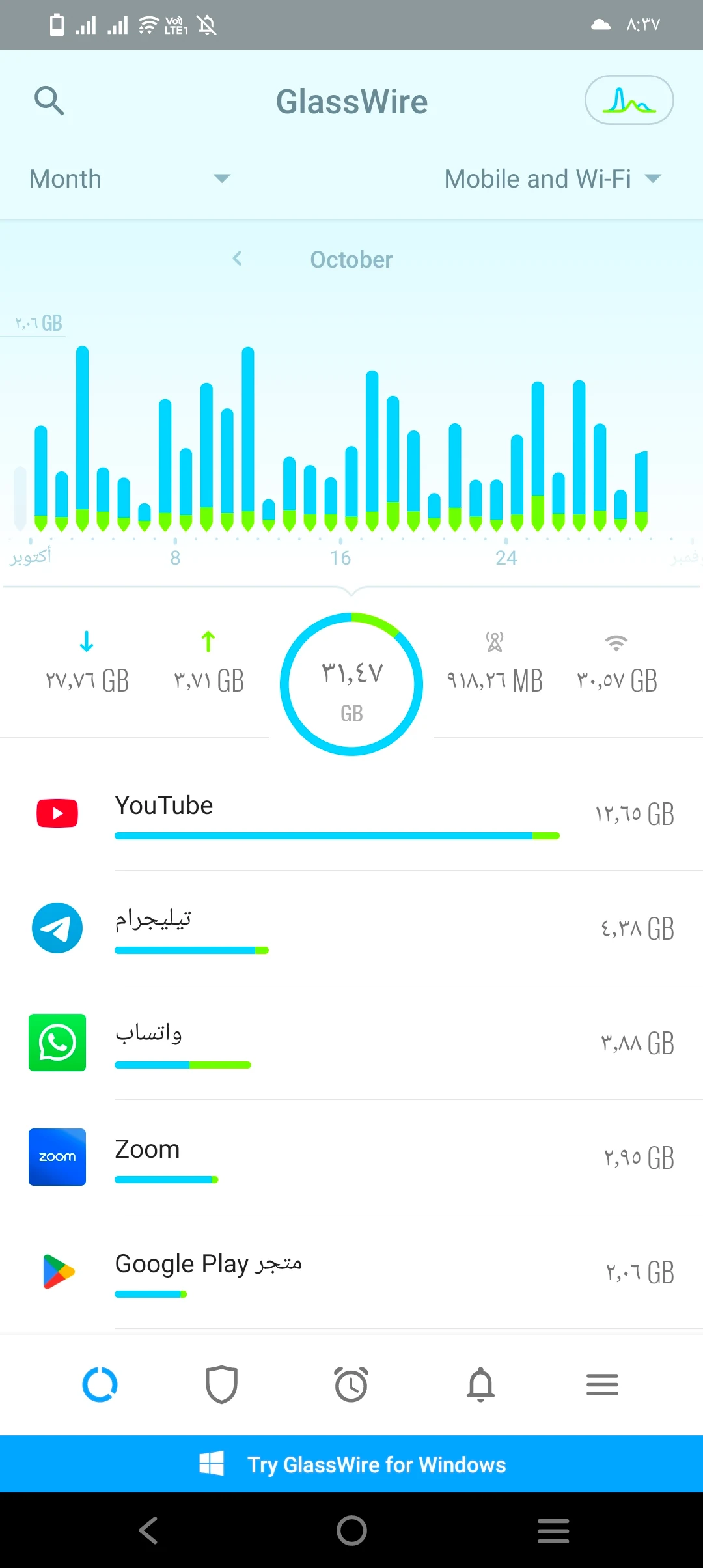Viewport: 703px width, 1568px height.
Task: Go to the previous month arrow
Action: coord(238,259)
